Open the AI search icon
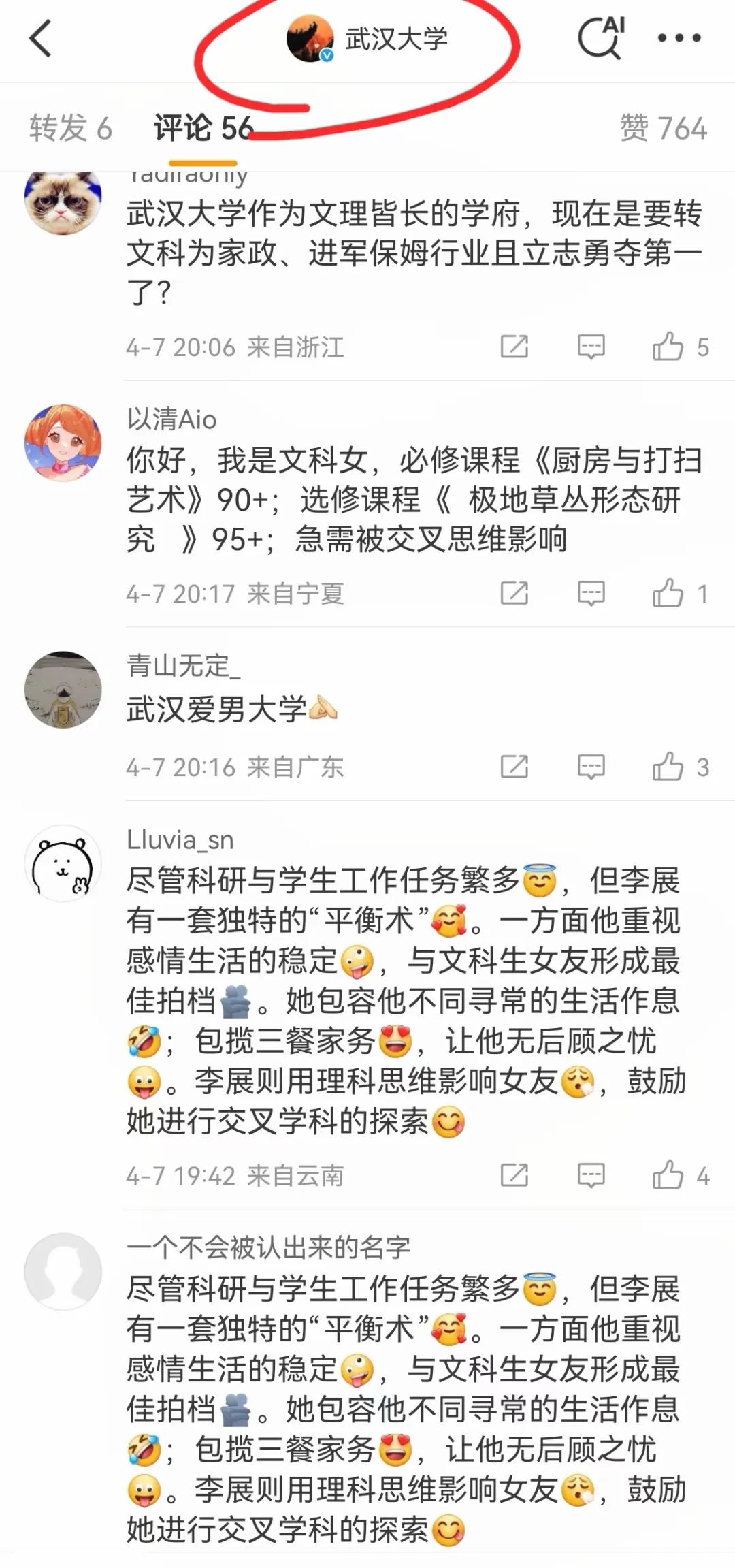735x1568 pixels. (x=601, y=38)
